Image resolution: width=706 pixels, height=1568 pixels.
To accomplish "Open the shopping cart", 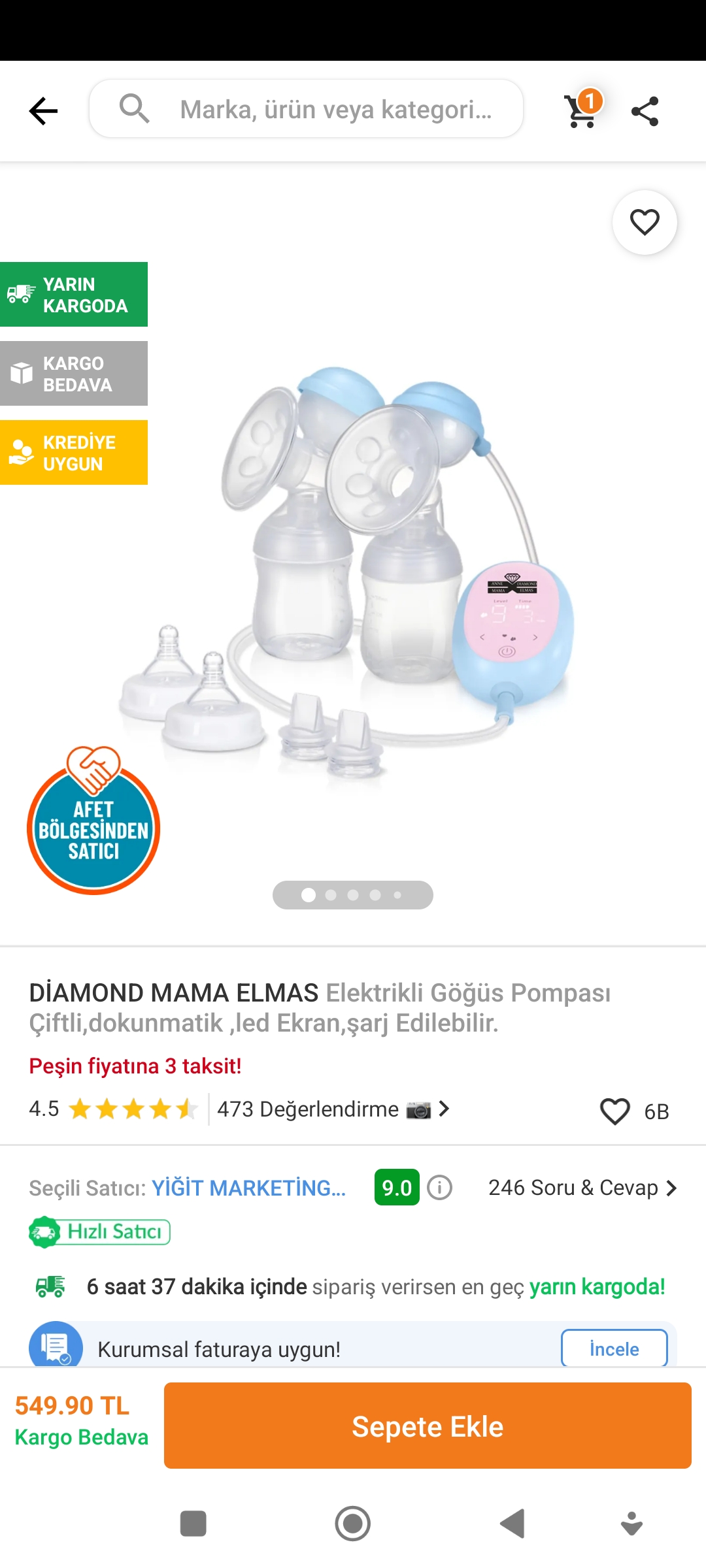I will (x=582, y=110).
